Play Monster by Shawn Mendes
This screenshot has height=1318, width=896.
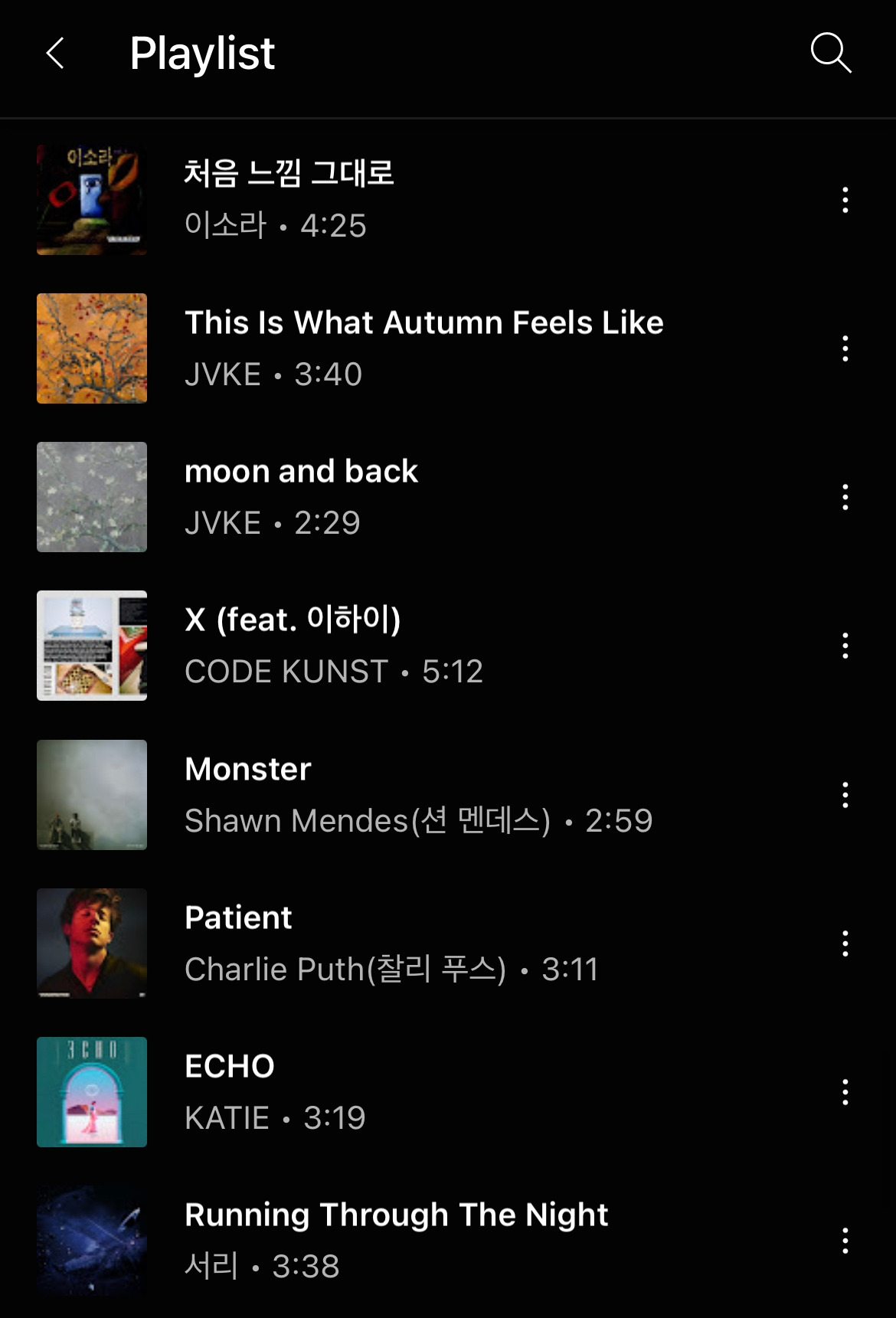pyautogui.click(x=248, y=769)
